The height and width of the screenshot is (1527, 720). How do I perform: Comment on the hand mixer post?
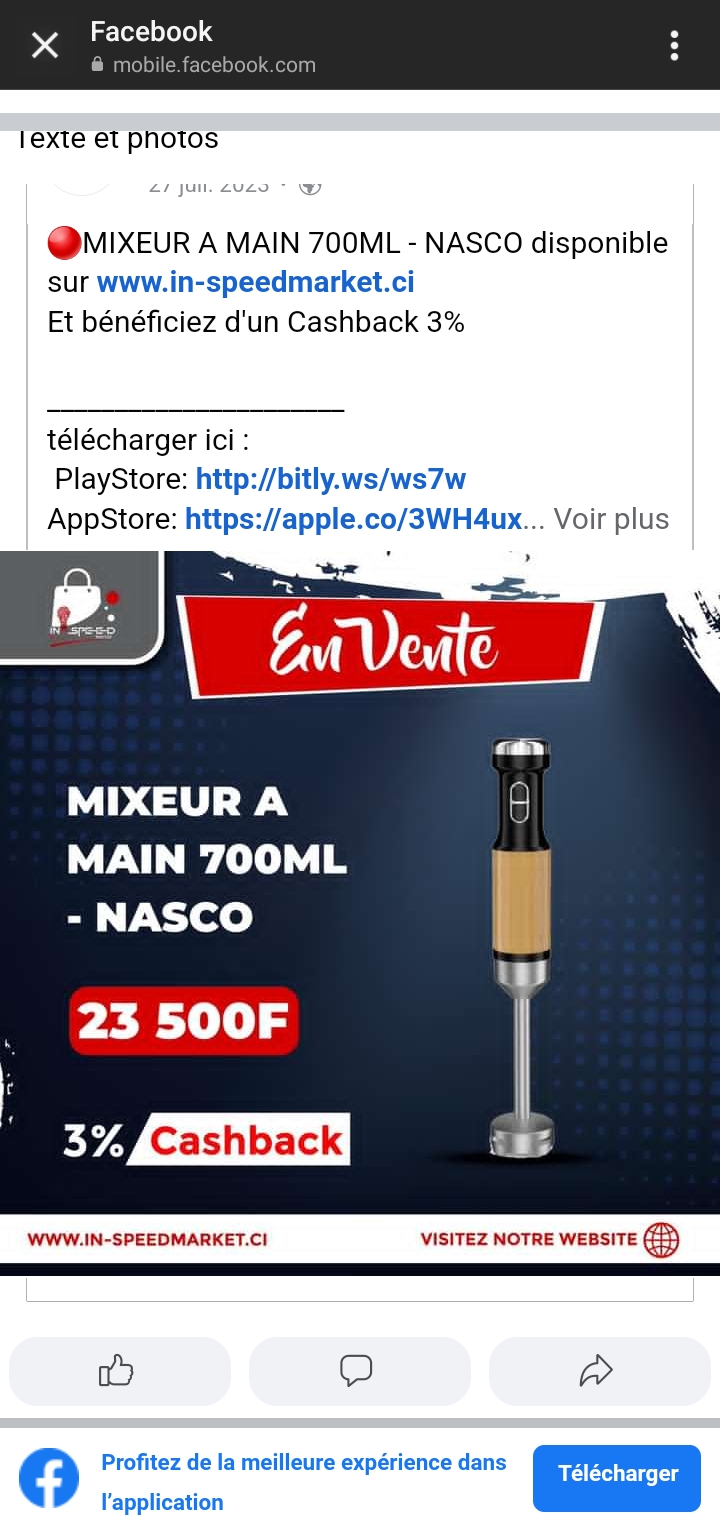click(359, 1371)
